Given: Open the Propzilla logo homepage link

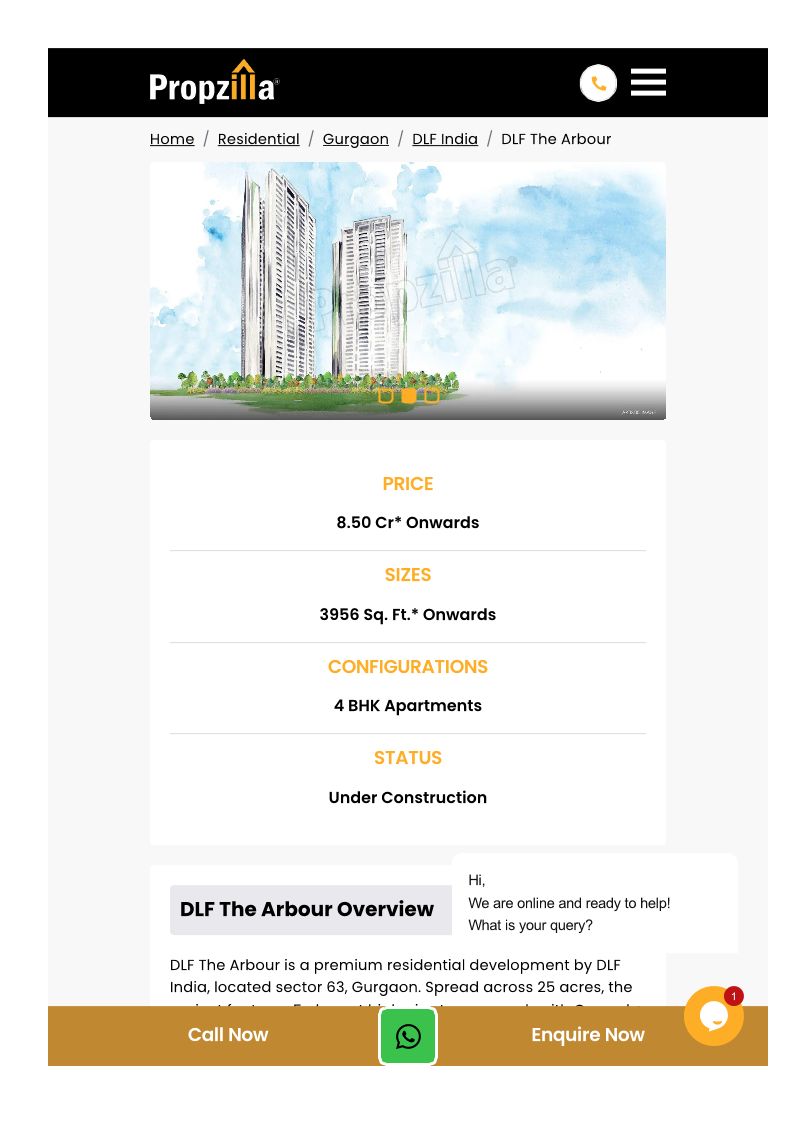Looking at the screenshot, I should (x=214, y=83).
